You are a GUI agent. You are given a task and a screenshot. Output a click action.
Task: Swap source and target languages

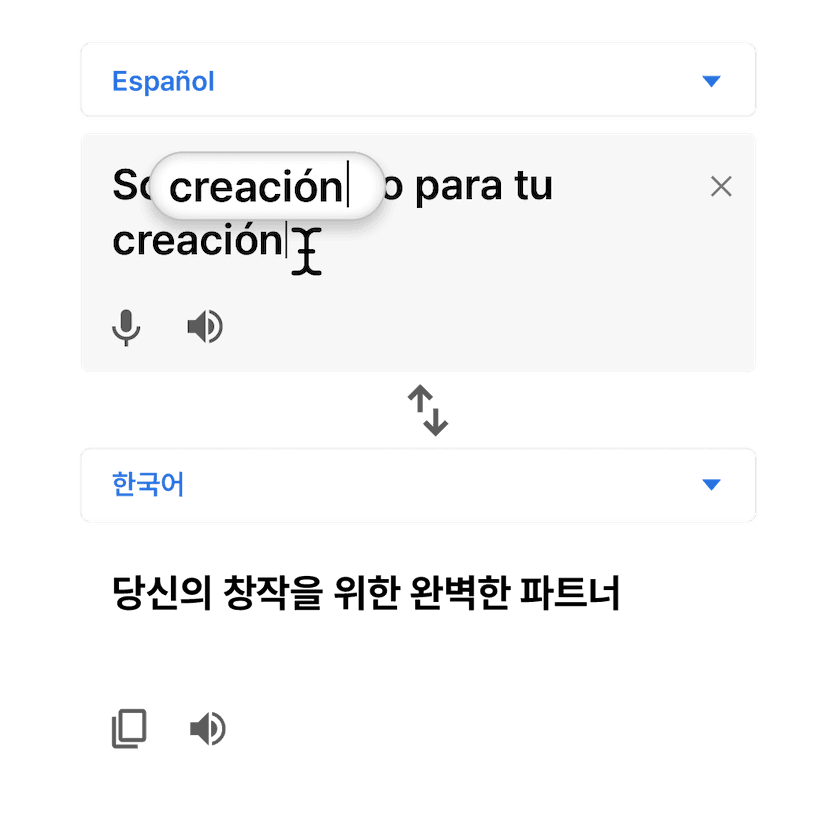(427, 412)
